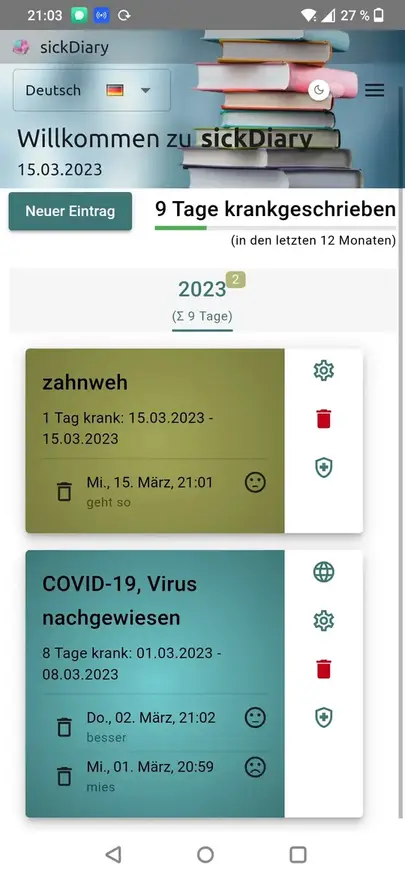Viewport: 405px width, 878px height.
Task: Open settings gear for COVID-19 entry
Action: coord(324,620)
